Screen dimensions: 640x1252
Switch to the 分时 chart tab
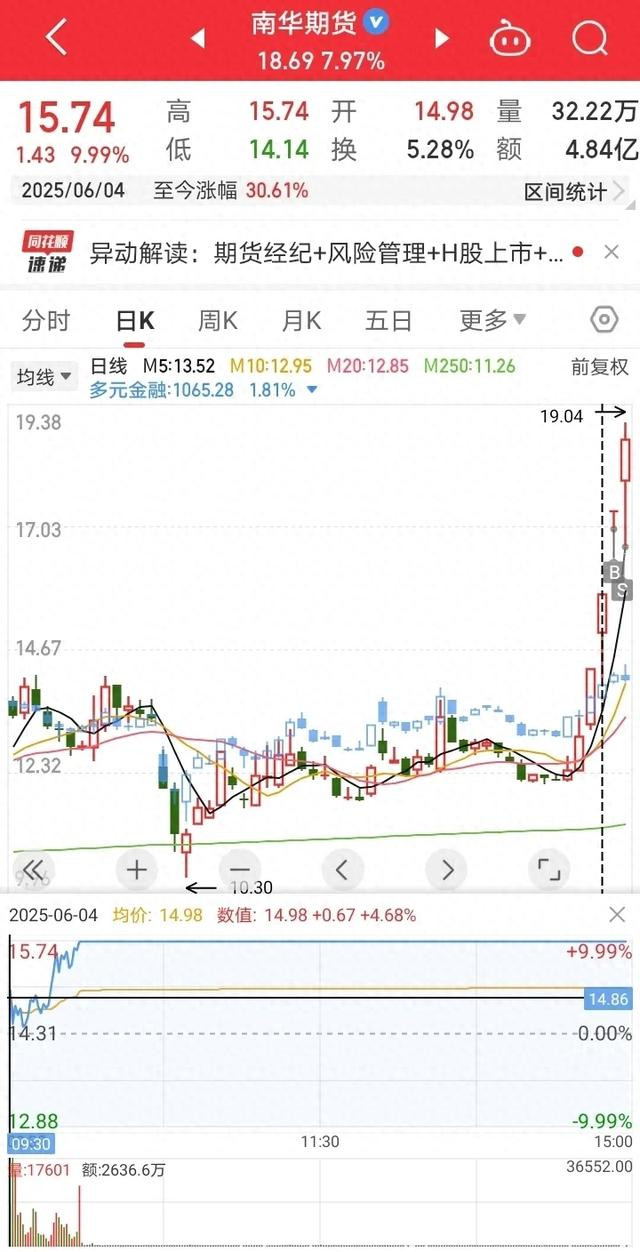click(46, 320)
